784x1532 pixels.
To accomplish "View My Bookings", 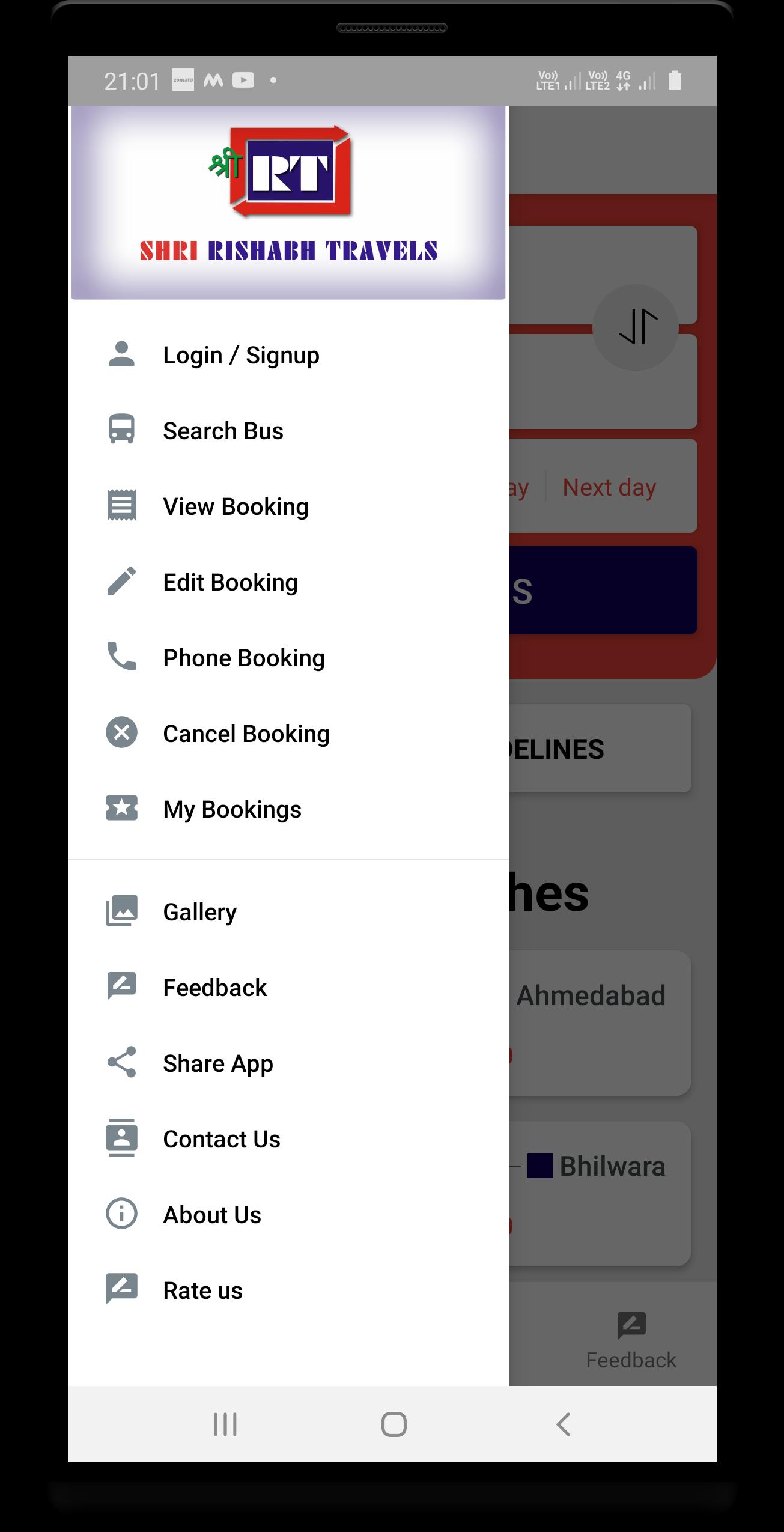I will [288, 809].
